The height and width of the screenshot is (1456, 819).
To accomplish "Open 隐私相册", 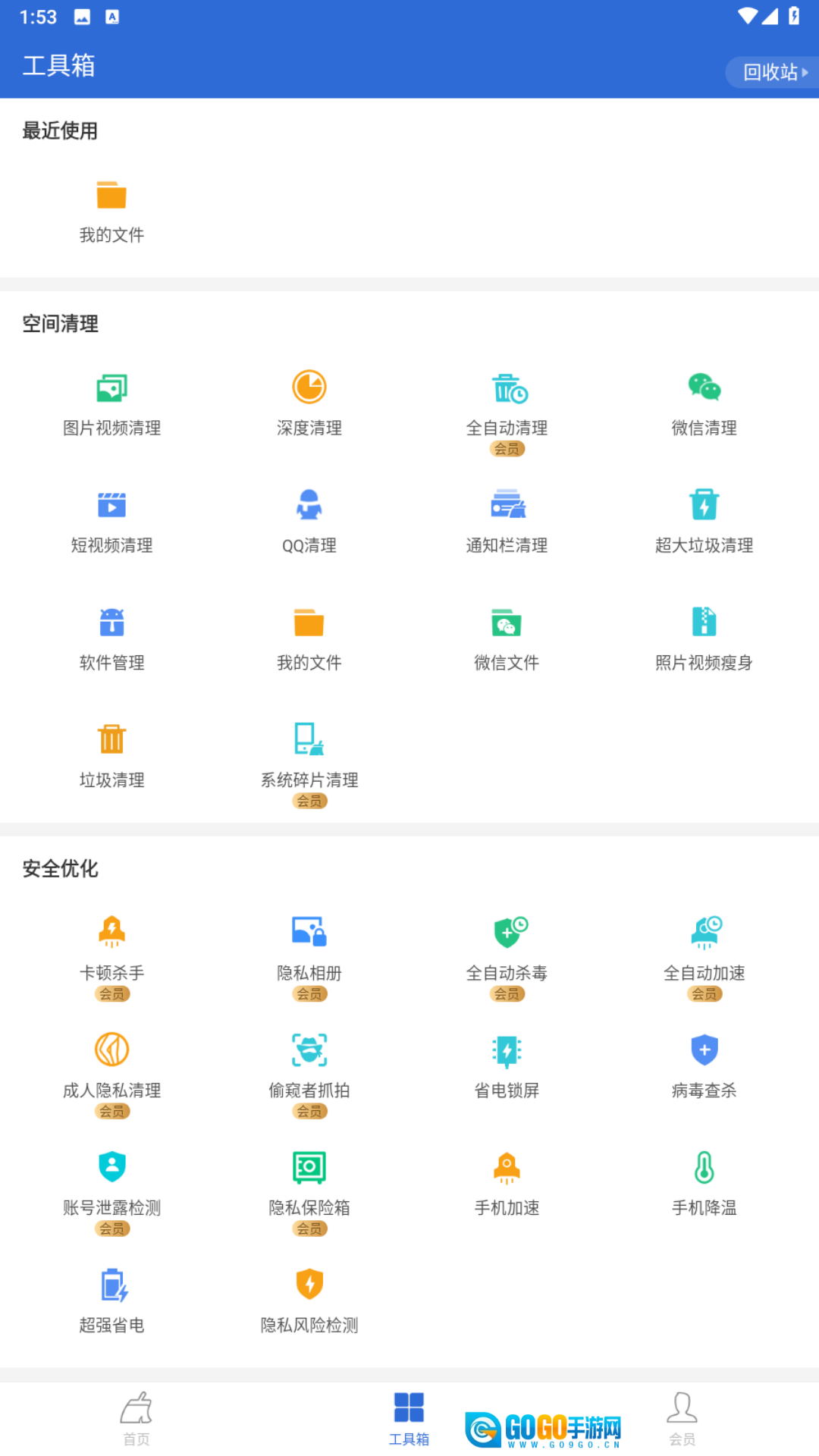I will 309,949.
